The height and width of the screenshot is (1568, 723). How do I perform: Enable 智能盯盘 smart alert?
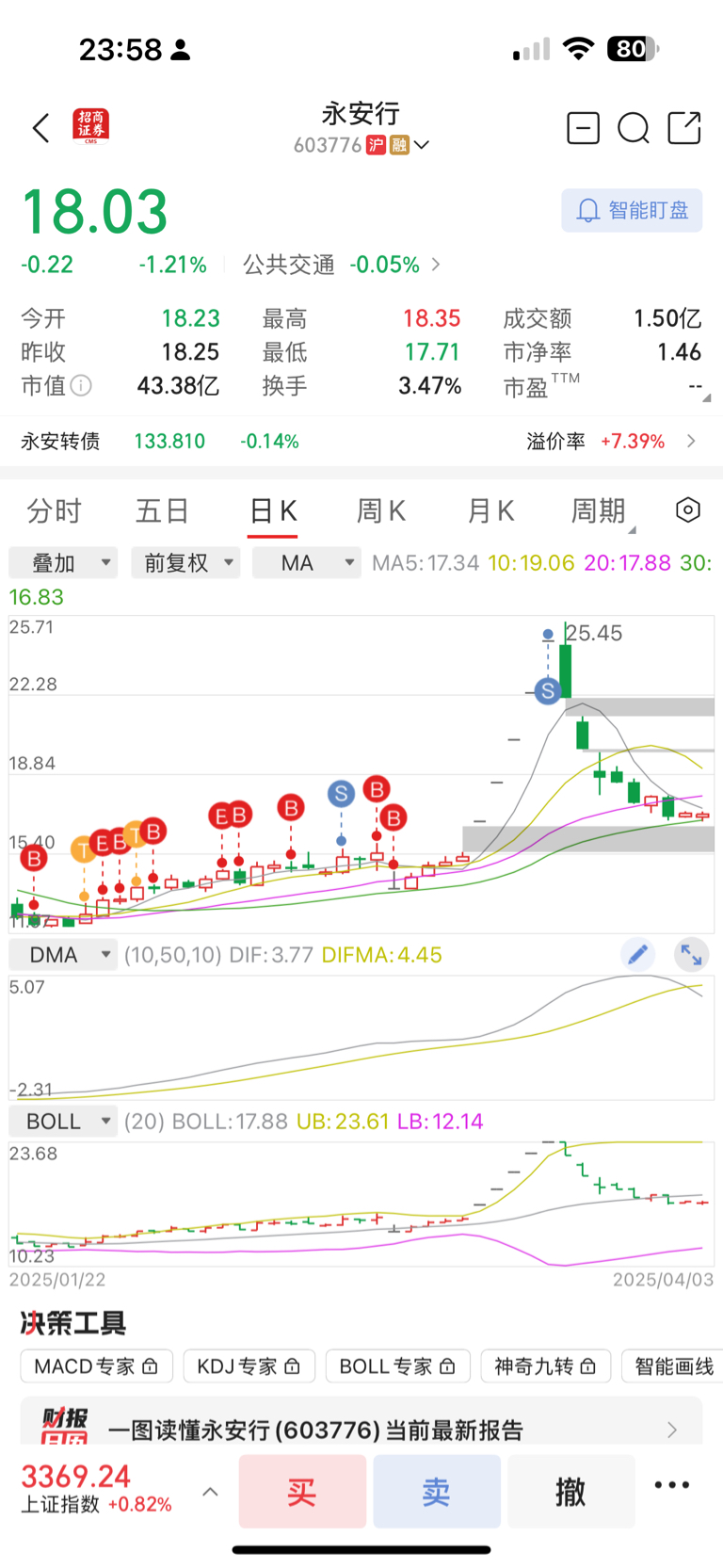pyautogui.click(x=632, y=210)
